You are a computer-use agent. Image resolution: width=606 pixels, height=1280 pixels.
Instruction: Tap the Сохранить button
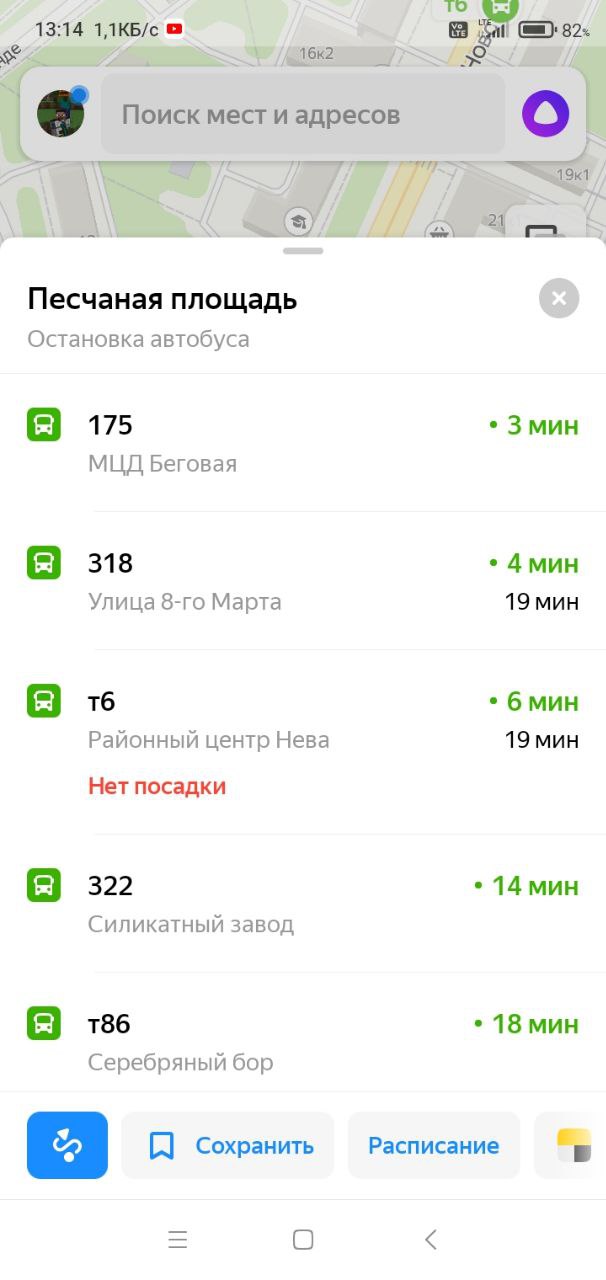(x=228, y=1145)
